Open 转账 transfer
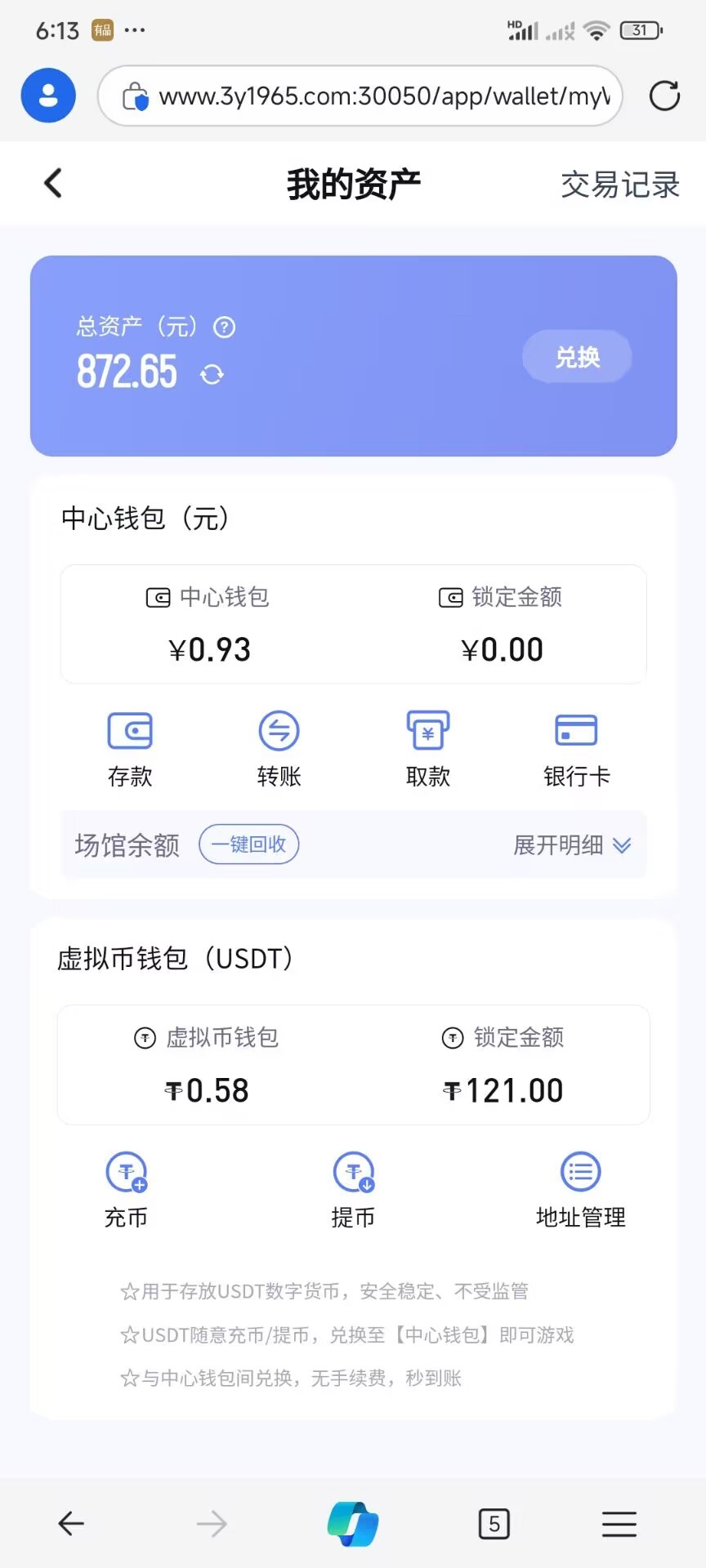 coord(279,748)
